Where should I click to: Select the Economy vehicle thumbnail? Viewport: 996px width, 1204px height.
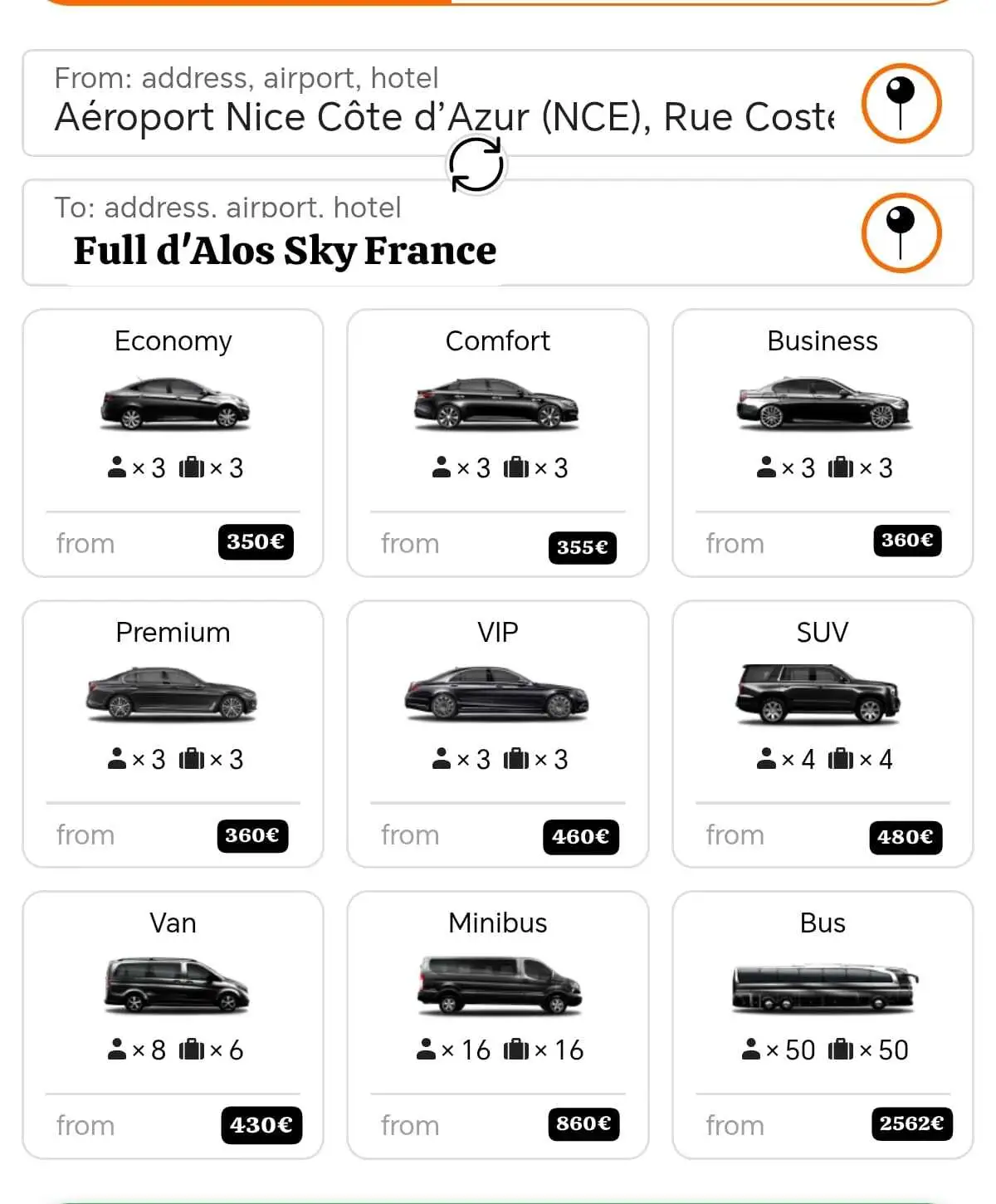tap(173, 404)
